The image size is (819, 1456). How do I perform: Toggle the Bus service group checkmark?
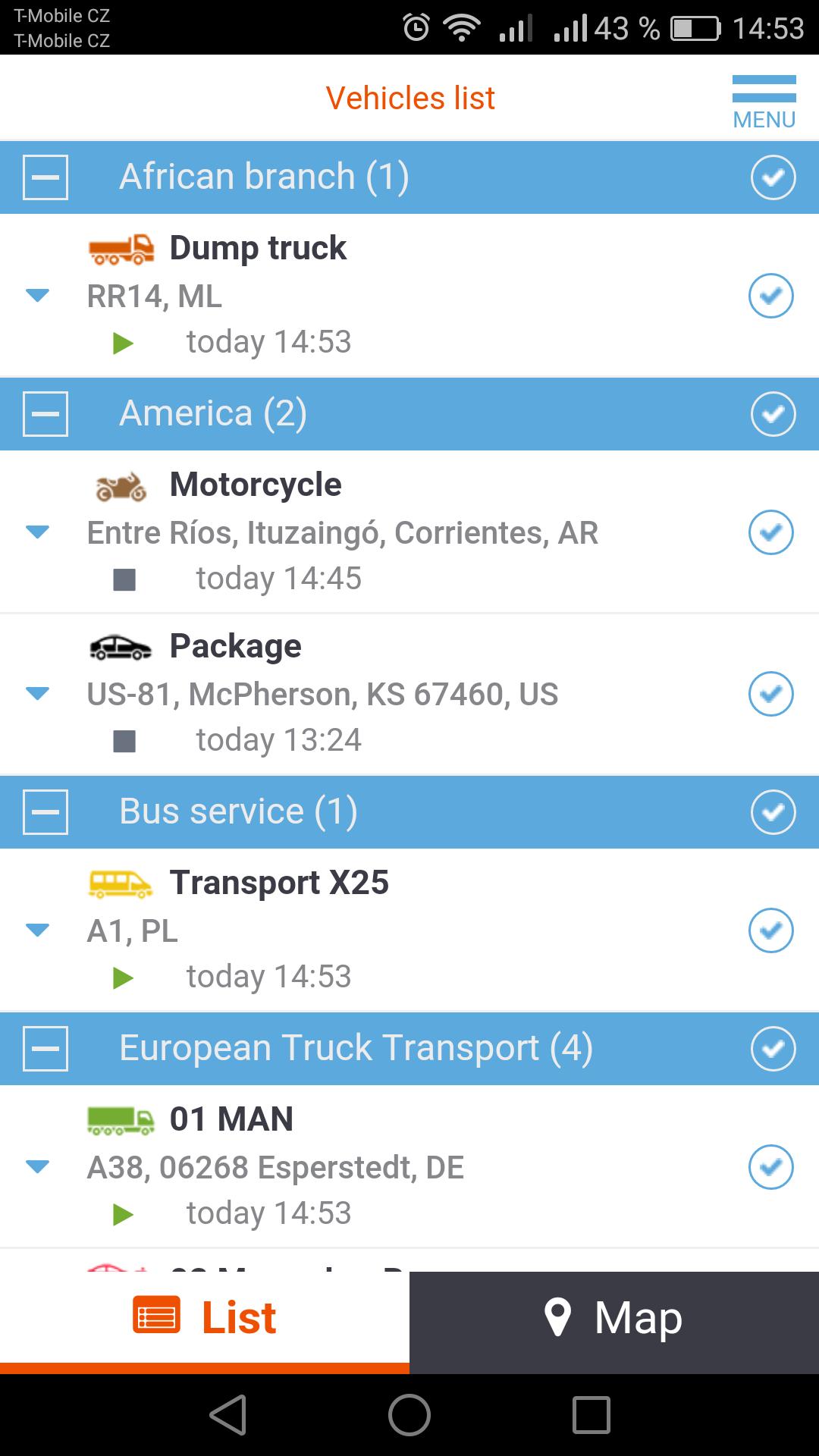[x=773, y=812]
